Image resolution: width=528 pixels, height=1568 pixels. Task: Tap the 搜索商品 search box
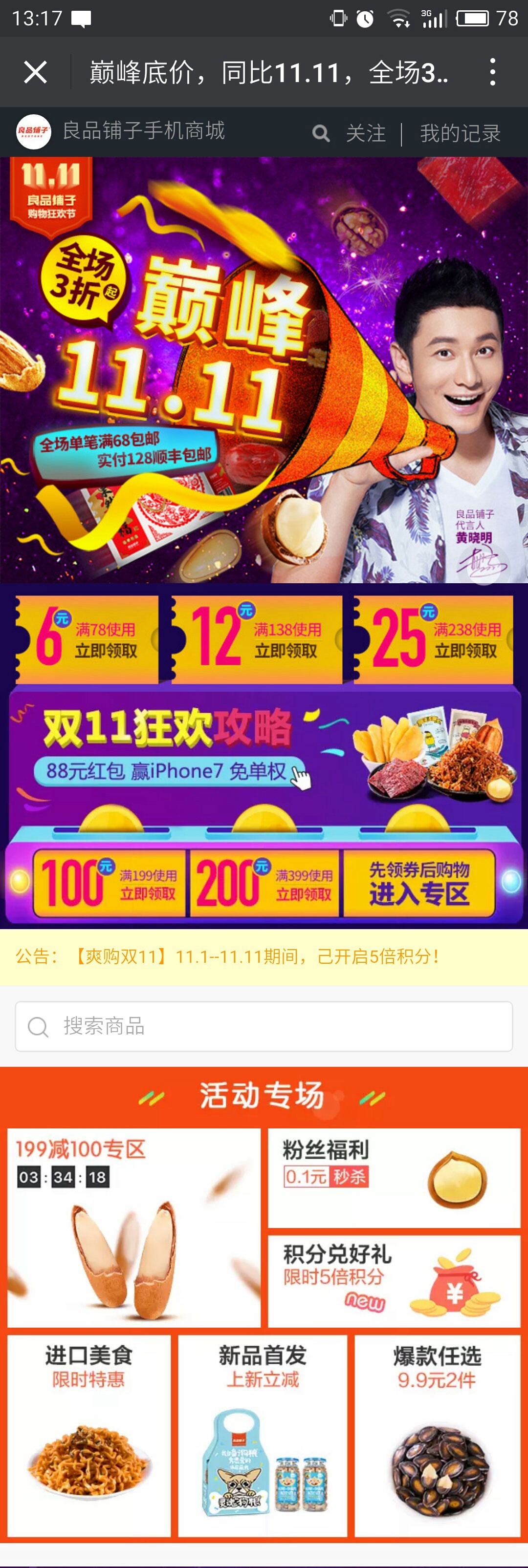click(264, 1026)
